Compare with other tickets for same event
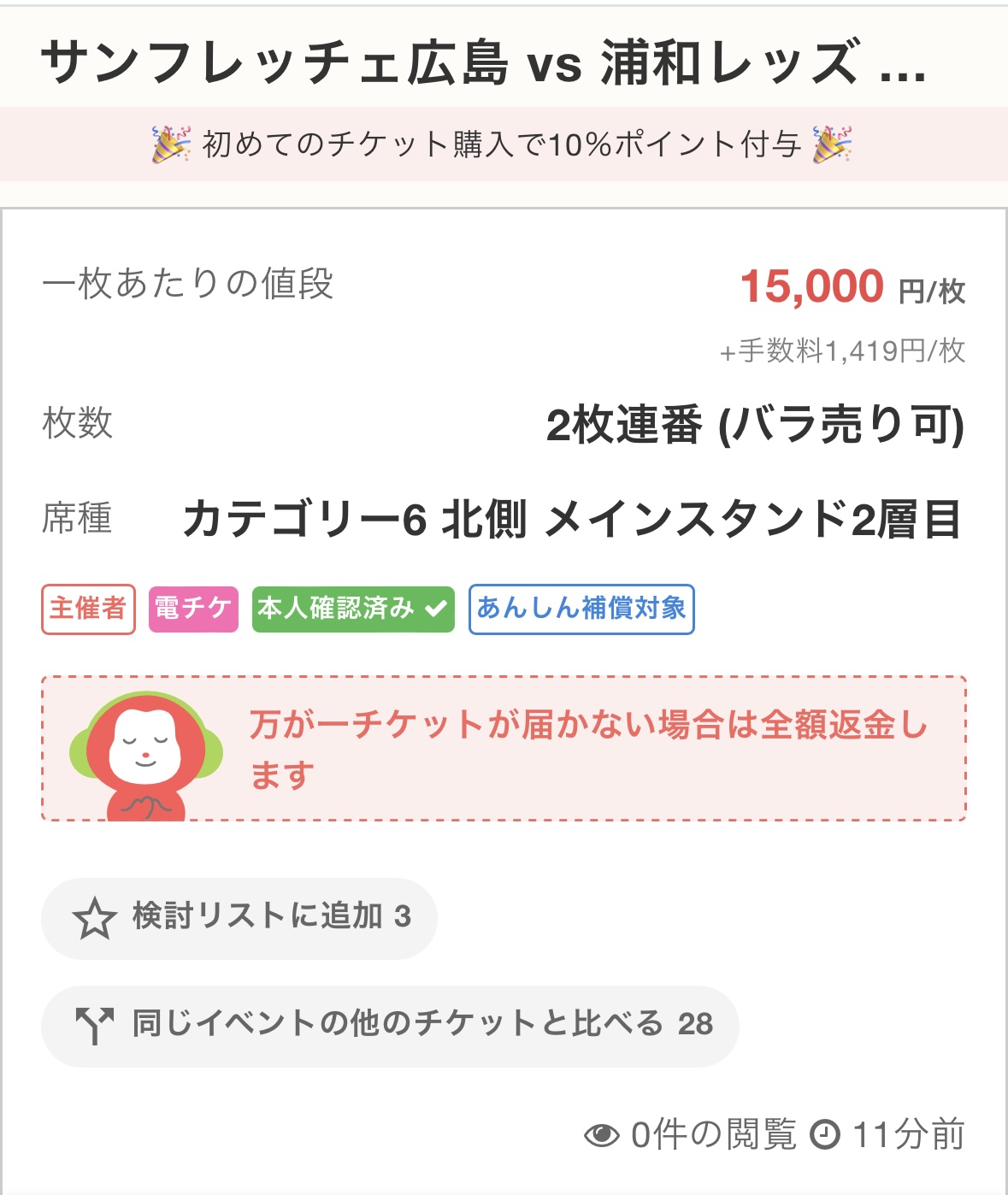 pos(390,1026)
